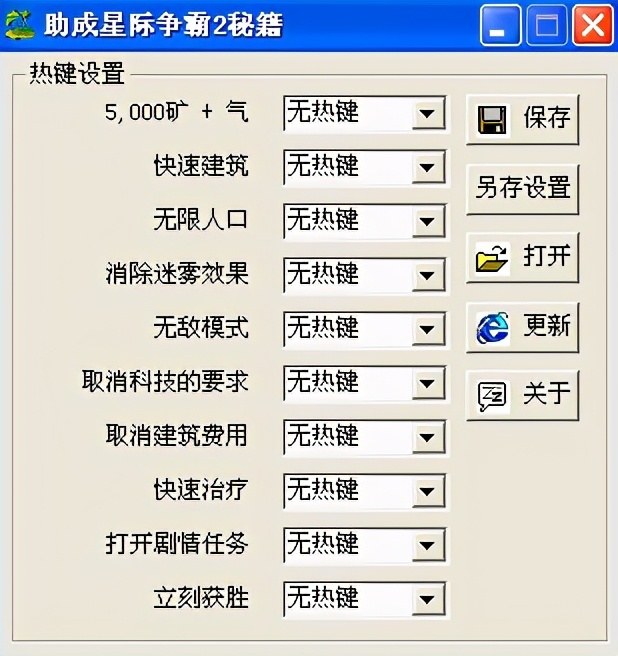The image size is (618, 656).
Task: Open the 关于 about dialog
Action: tap(522, 395)
